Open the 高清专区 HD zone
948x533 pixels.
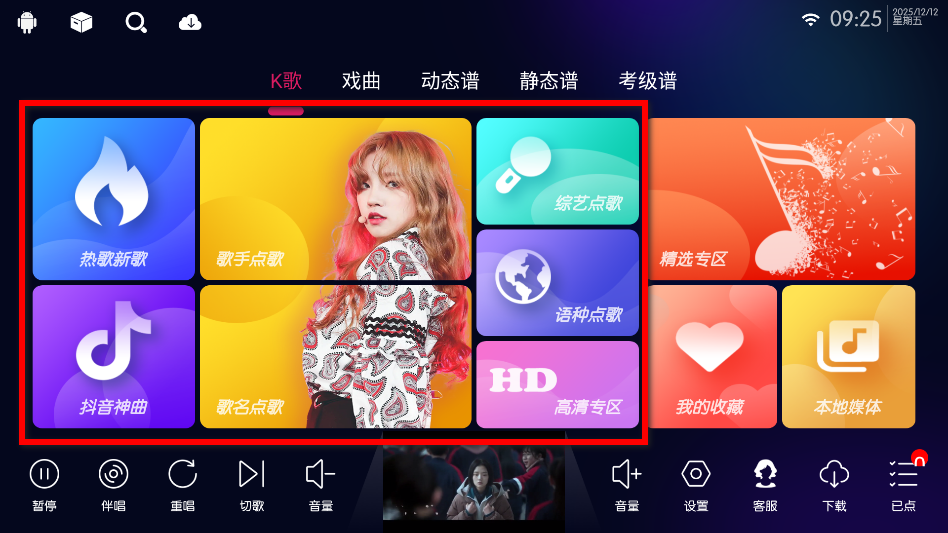(557, 384)
